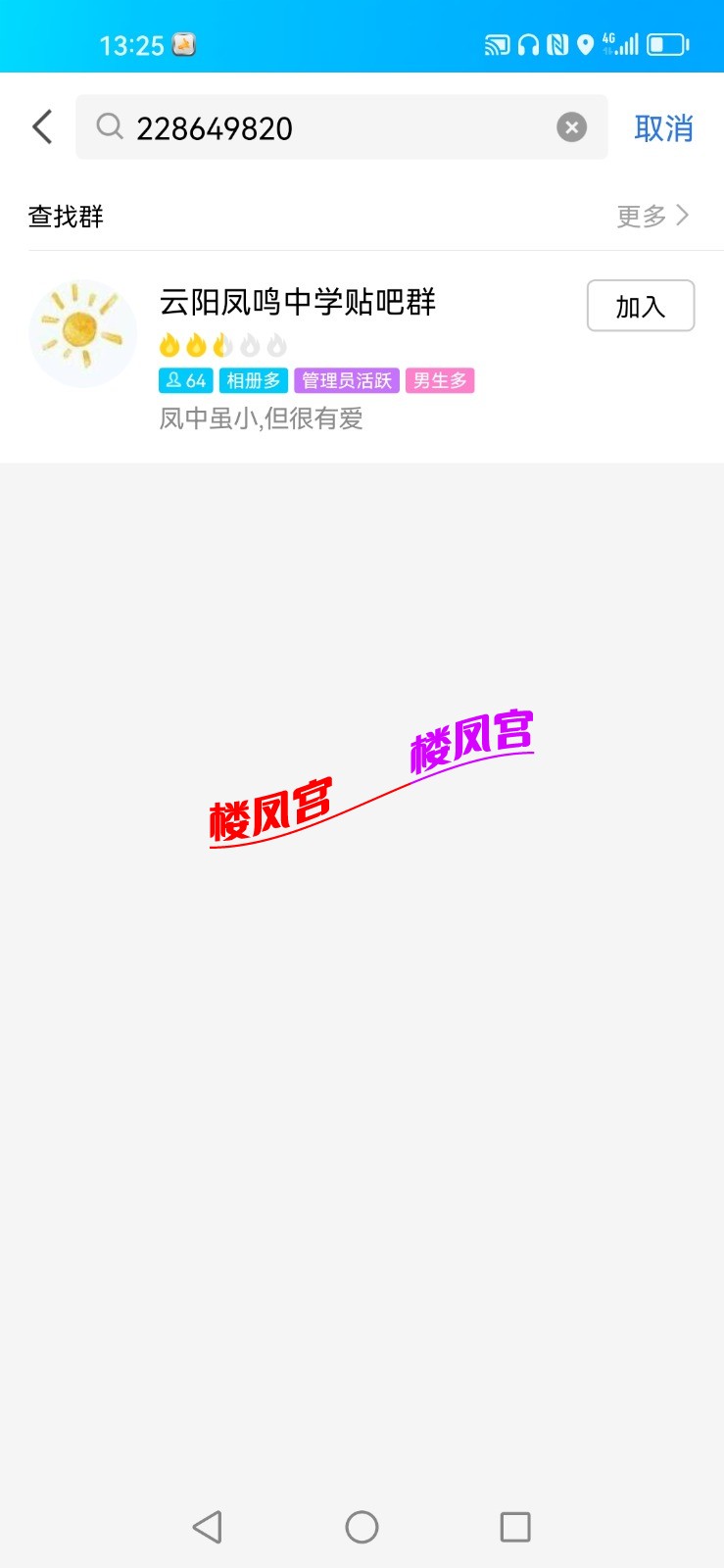Tap the search field showing 228649820

tap(323, 128)
